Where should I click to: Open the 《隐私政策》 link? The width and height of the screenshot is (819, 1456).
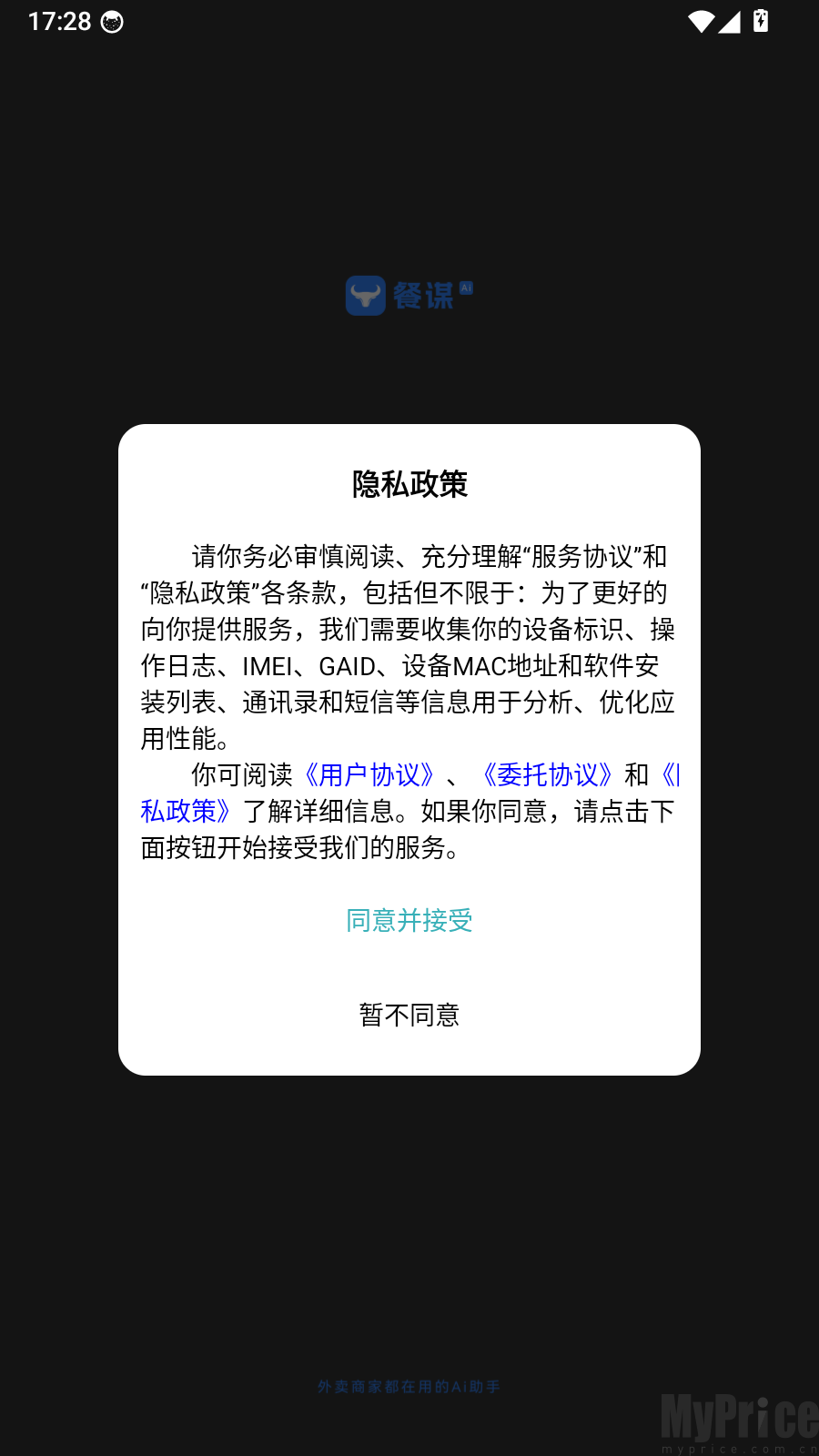(x=187, y=810)
